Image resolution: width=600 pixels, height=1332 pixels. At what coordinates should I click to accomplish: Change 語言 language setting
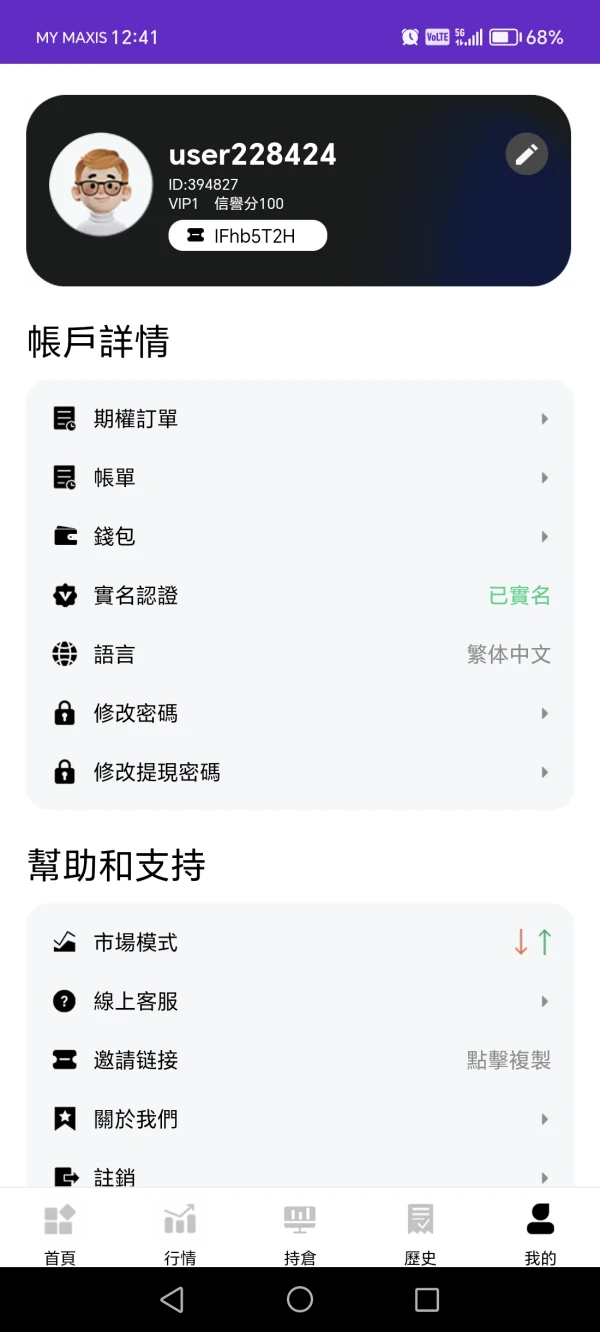300,655
